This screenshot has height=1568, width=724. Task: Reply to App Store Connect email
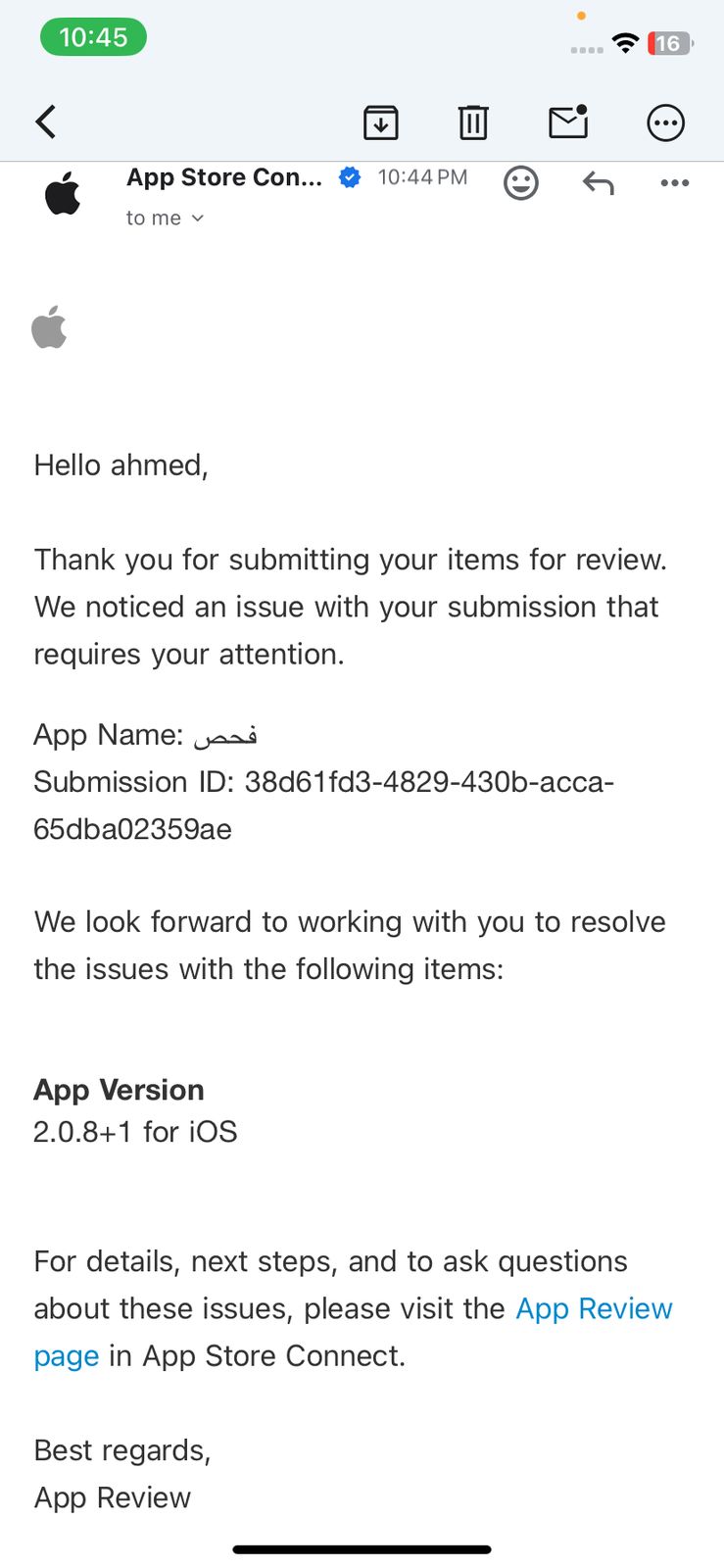pos(598,183)
